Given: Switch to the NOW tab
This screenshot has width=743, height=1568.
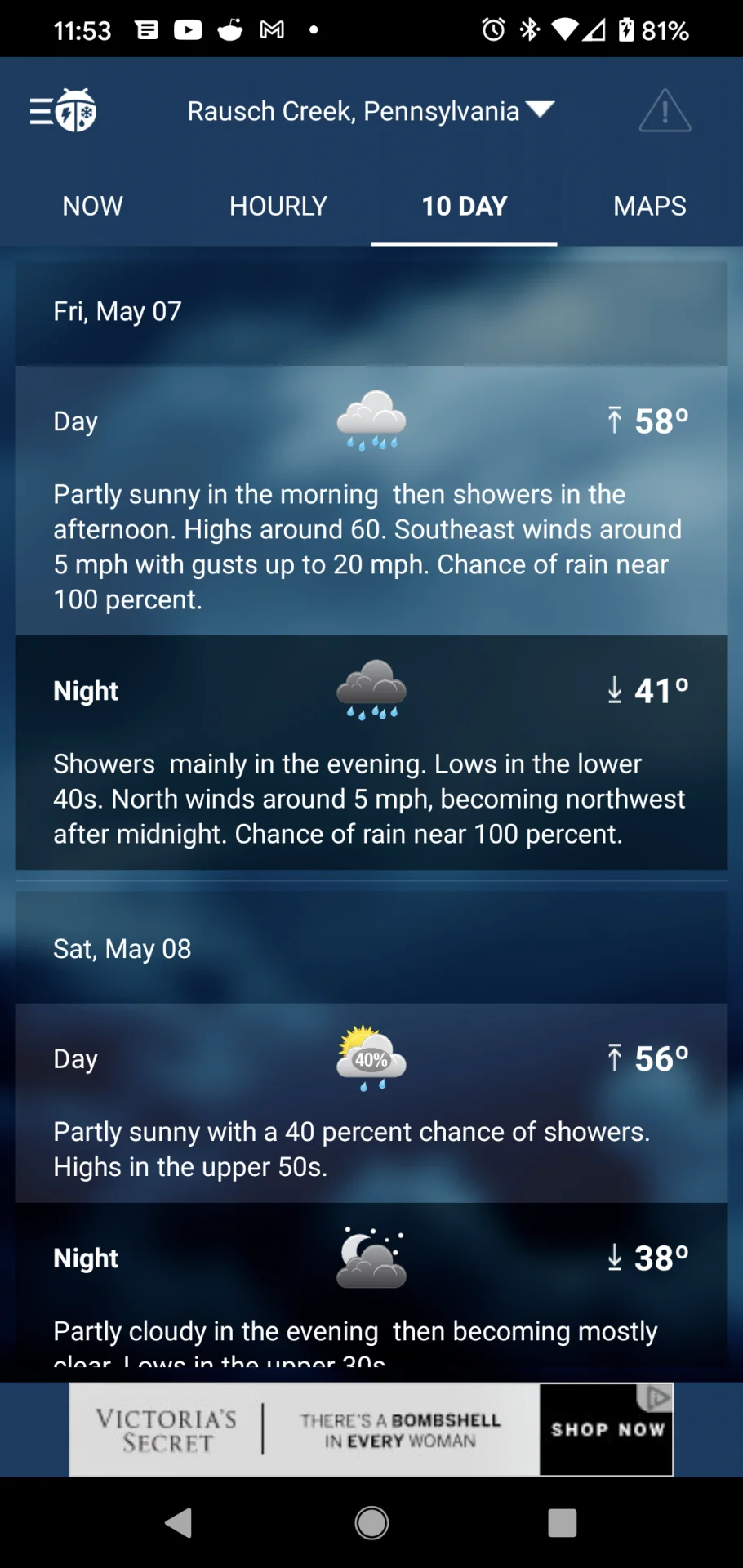Looking at the screenshot, I should click(93, 206).
